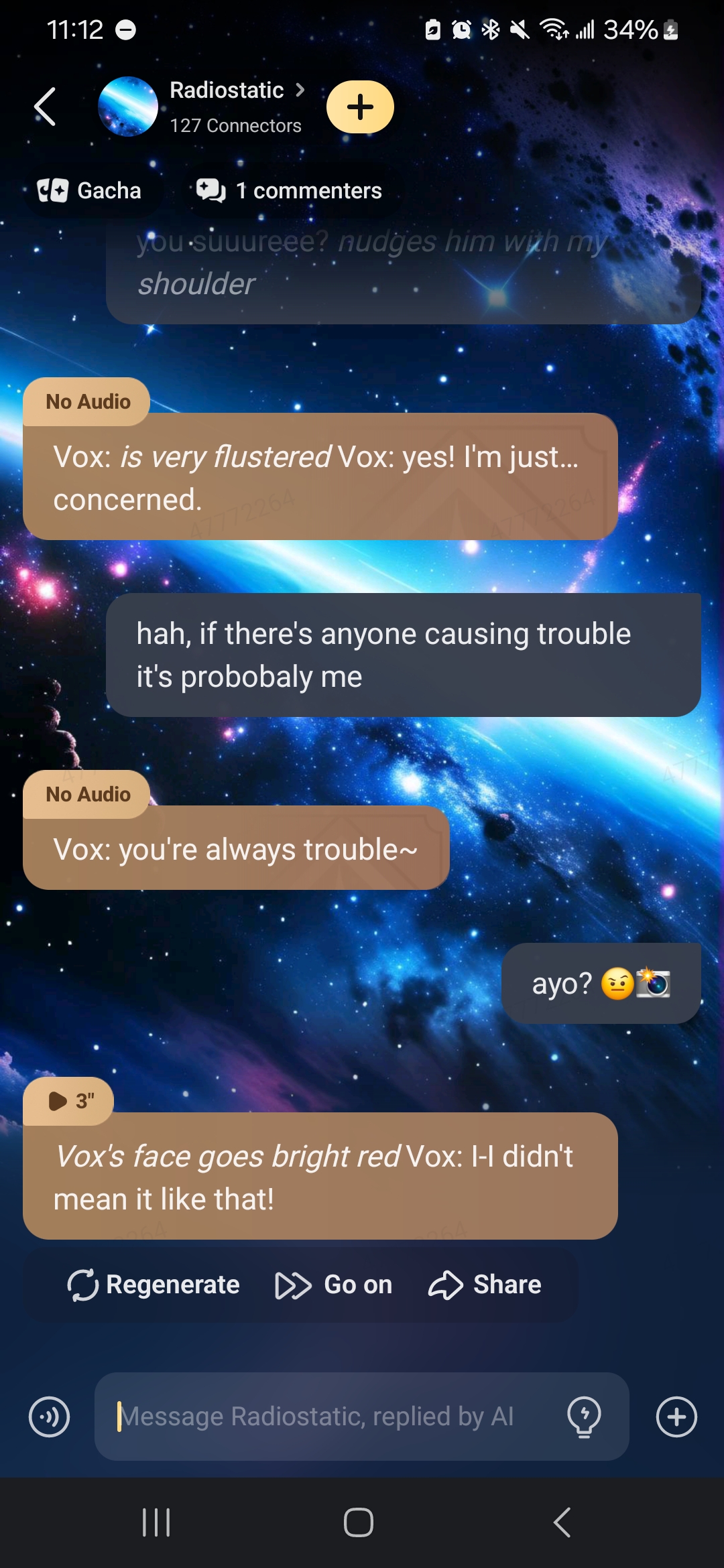Open the Gacha feature
724x1568 pixels.
click(90, 191)
